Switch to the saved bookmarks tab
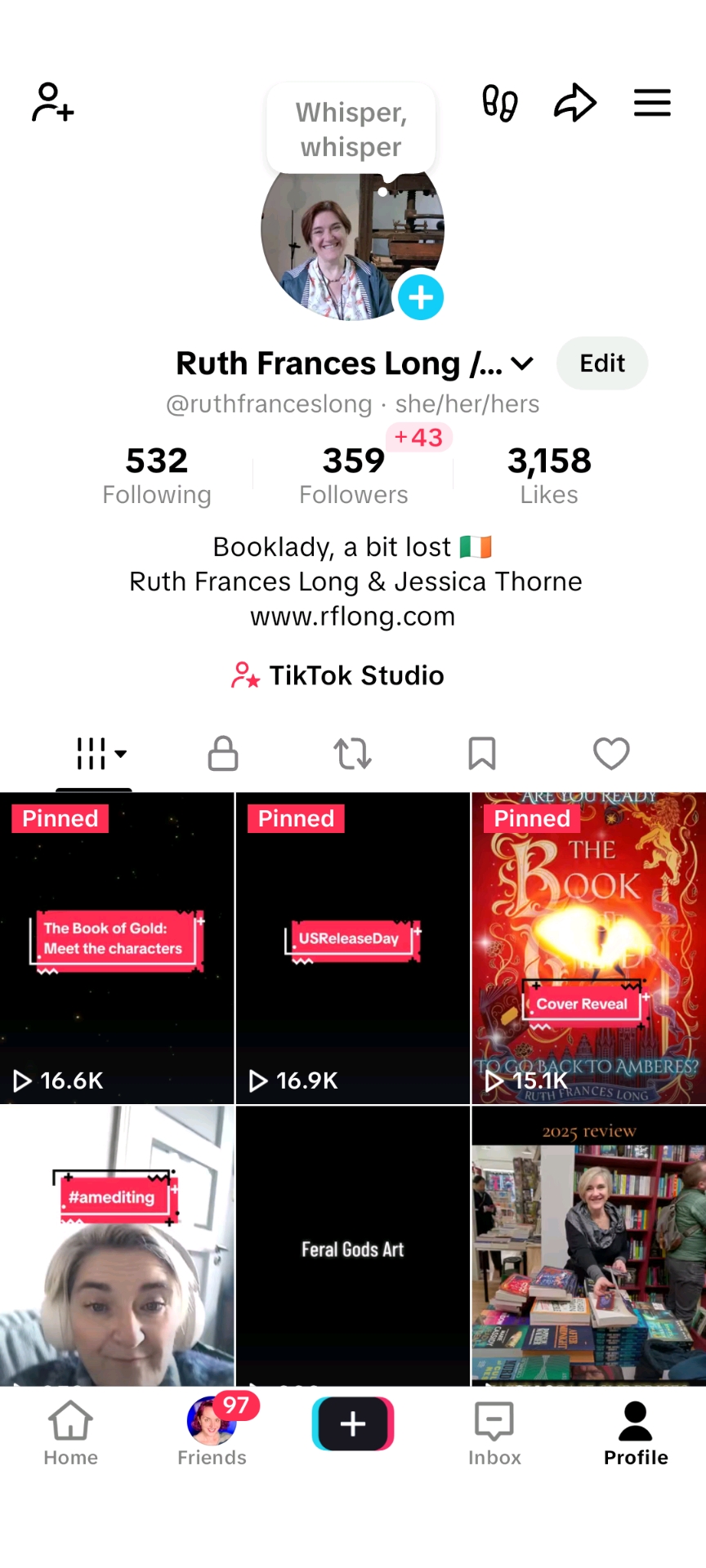 pyautogui.click(x=481, y=753)
